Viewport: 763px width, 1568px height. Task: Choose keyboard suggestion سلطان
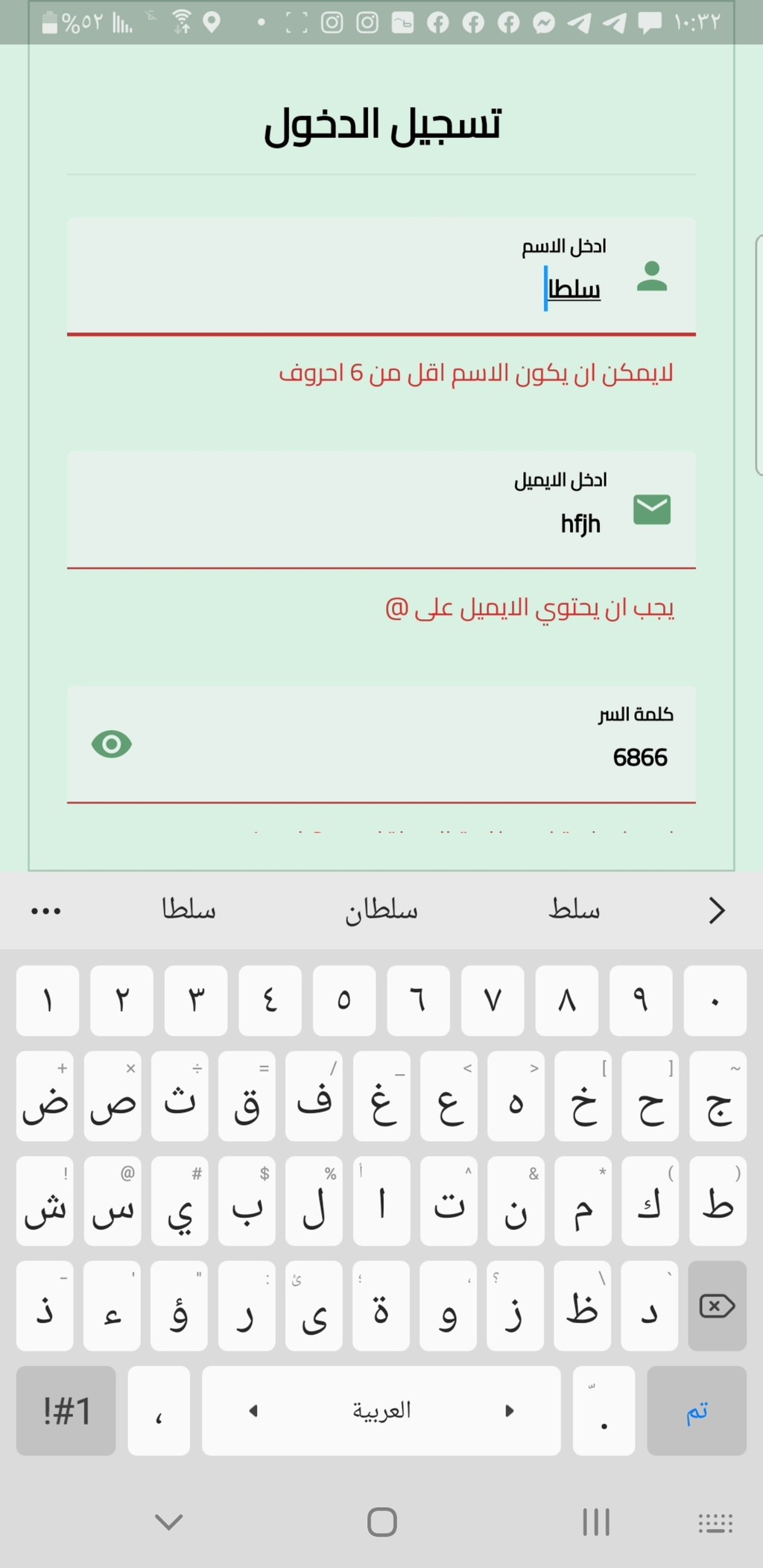click(381, 910)
